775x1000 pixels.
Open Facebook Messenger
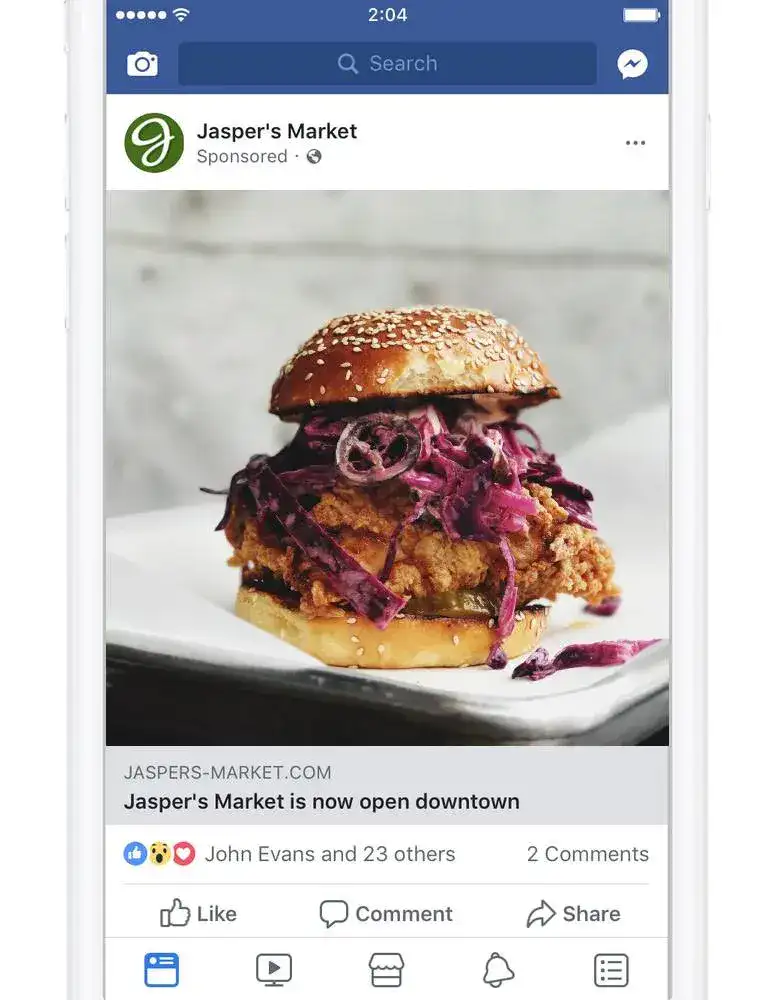pyautogui.click(x=632, y=63)
